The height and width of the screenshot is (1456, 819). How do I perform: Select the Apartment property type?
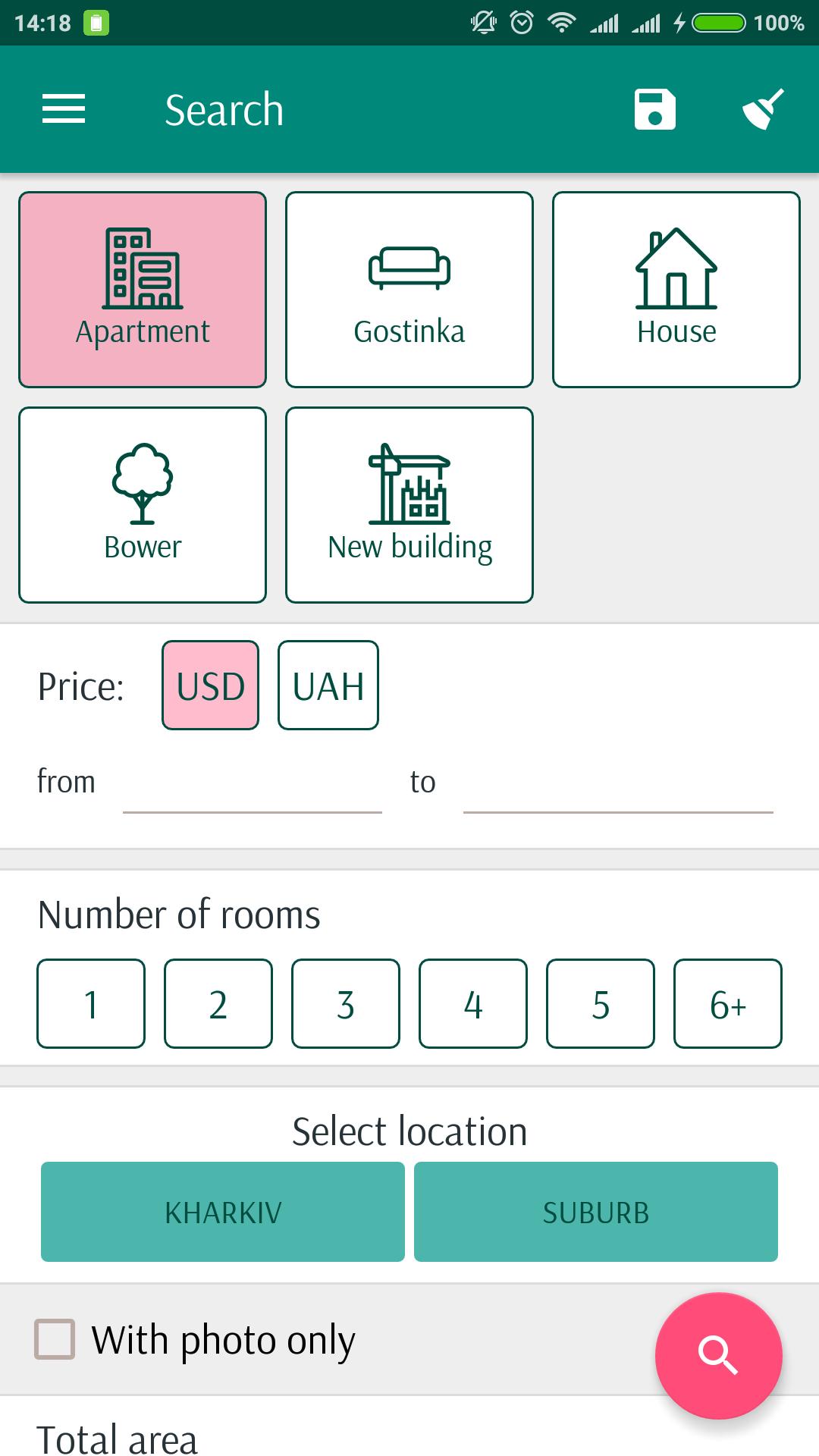[143, 290]
